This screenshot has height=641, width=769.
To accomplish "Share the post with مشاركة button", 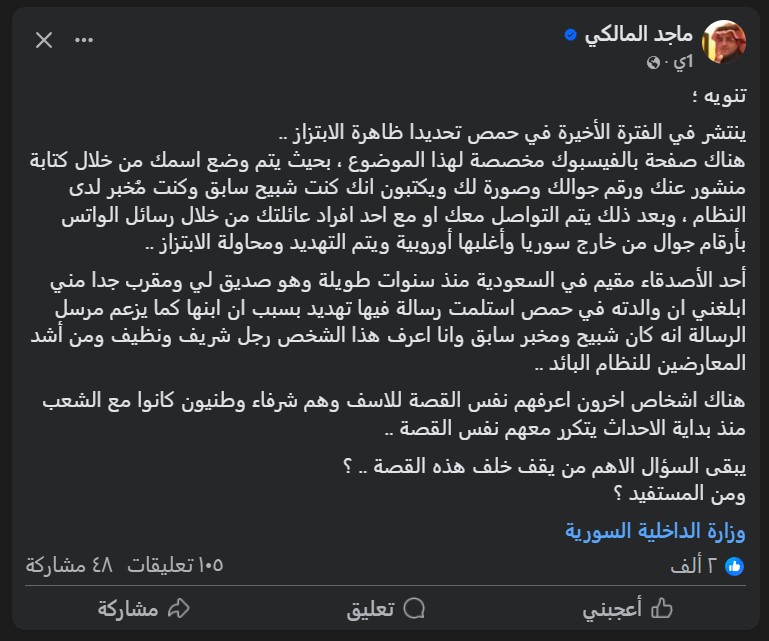I will point(143,608).
